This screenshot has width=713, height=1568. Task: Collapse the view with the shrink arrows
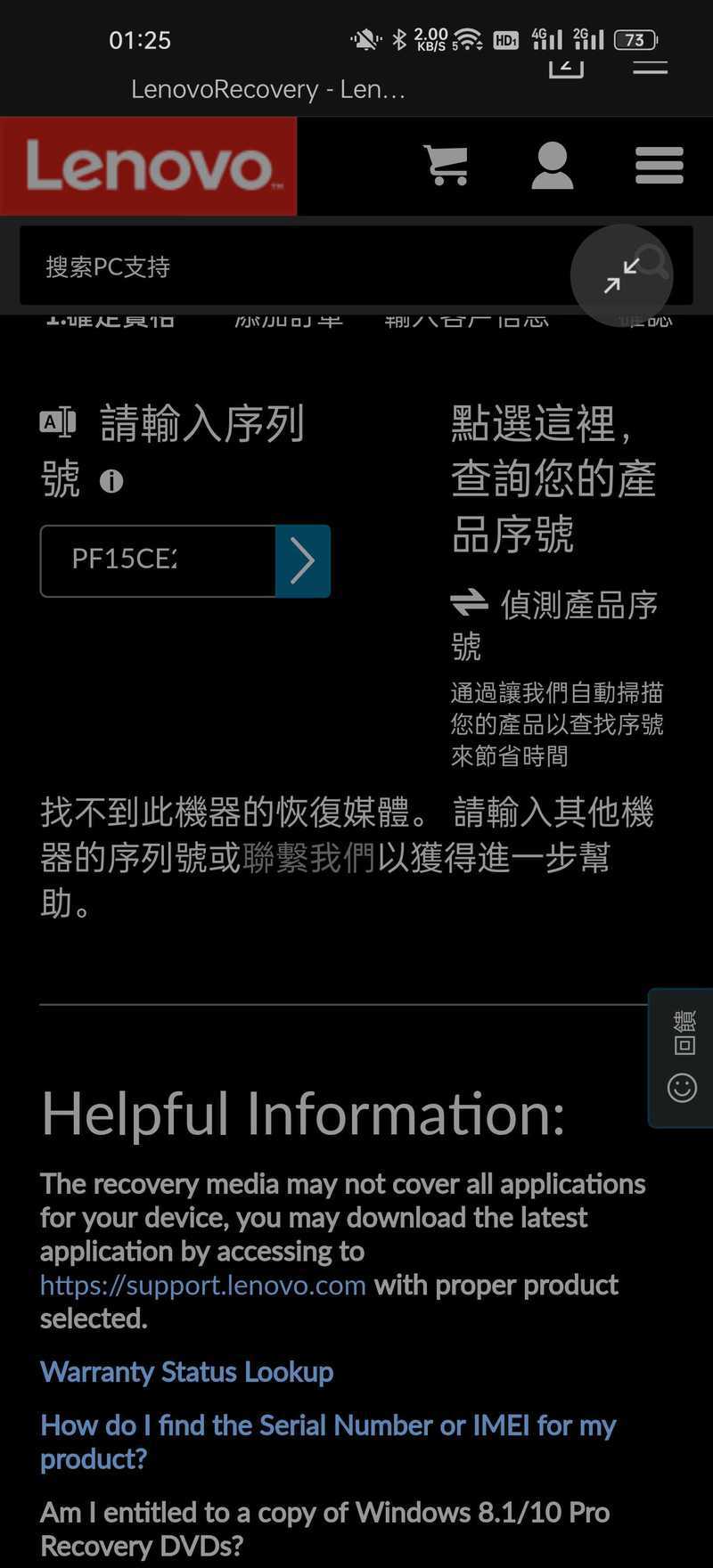[x=621, y=275]
